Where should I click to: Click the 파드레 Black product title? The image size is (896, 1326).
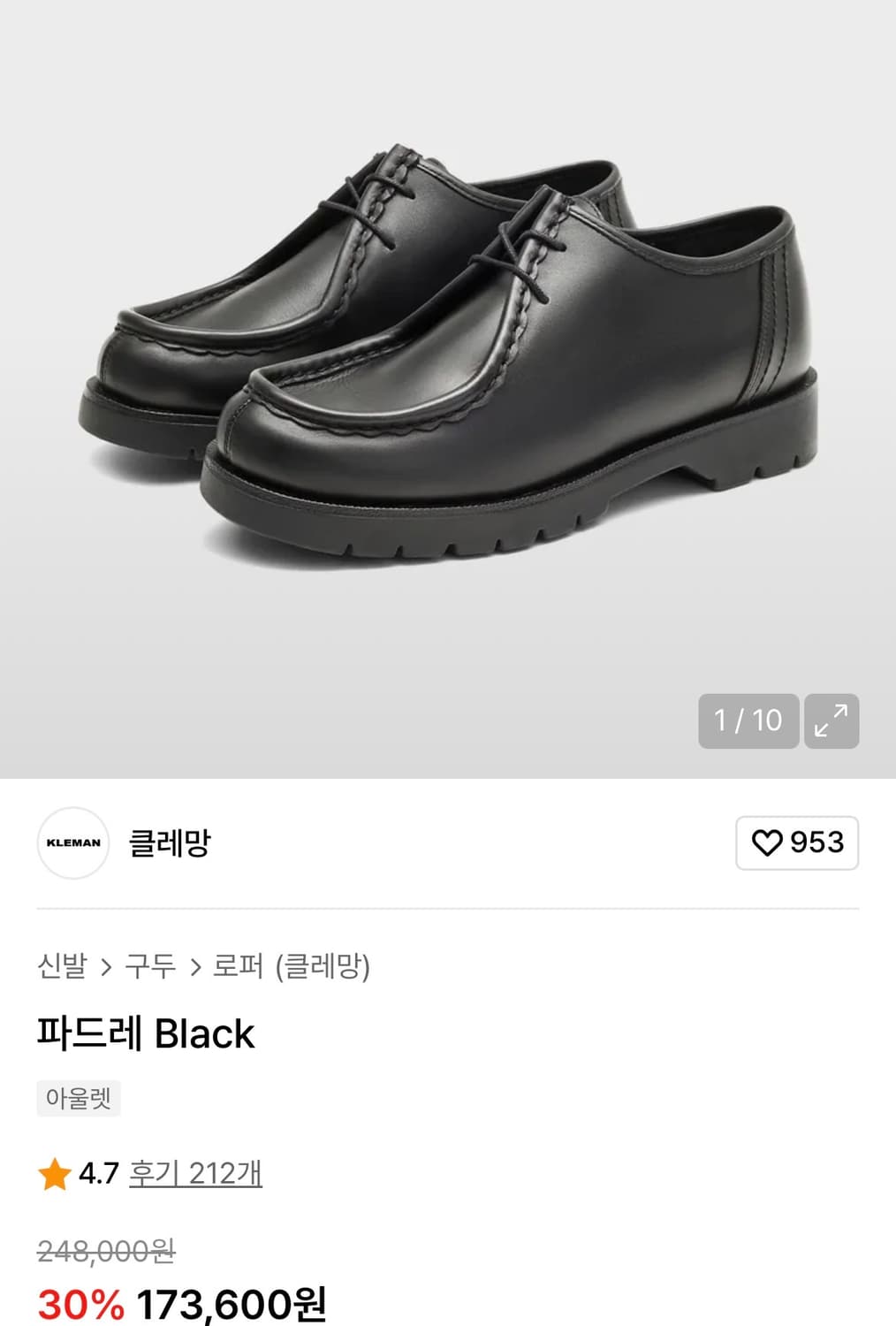144,1035
